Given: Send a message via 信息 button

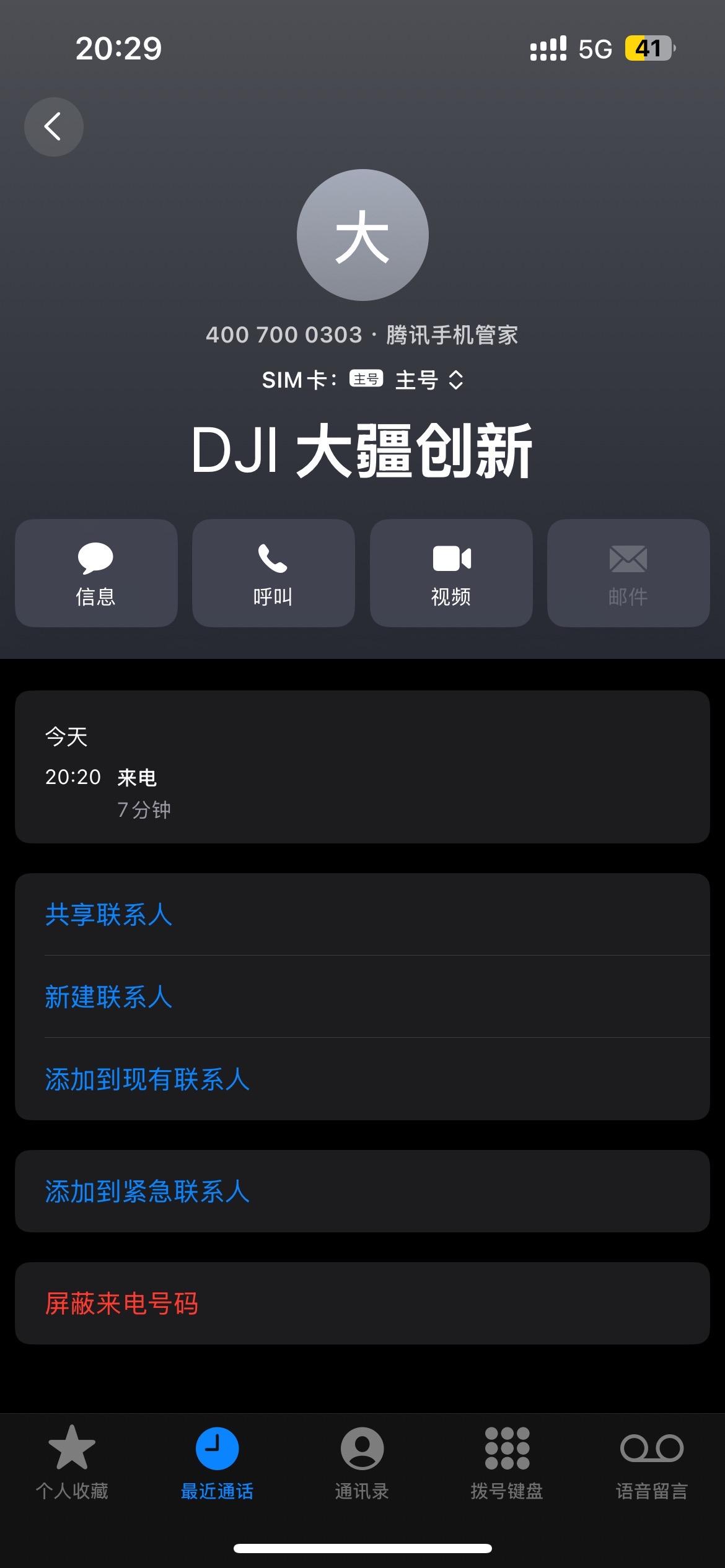Looking at the screenshot, I should pos(96,573).
